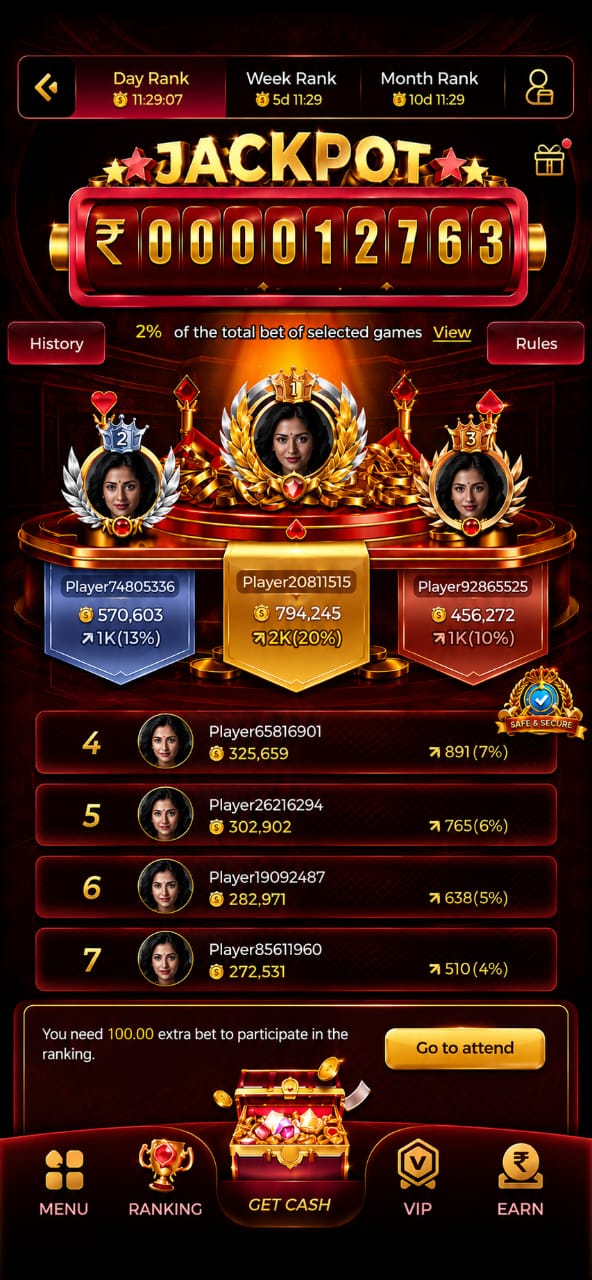592x1280 pixels.
Task: Open the History button
Action: coord(56,343)
